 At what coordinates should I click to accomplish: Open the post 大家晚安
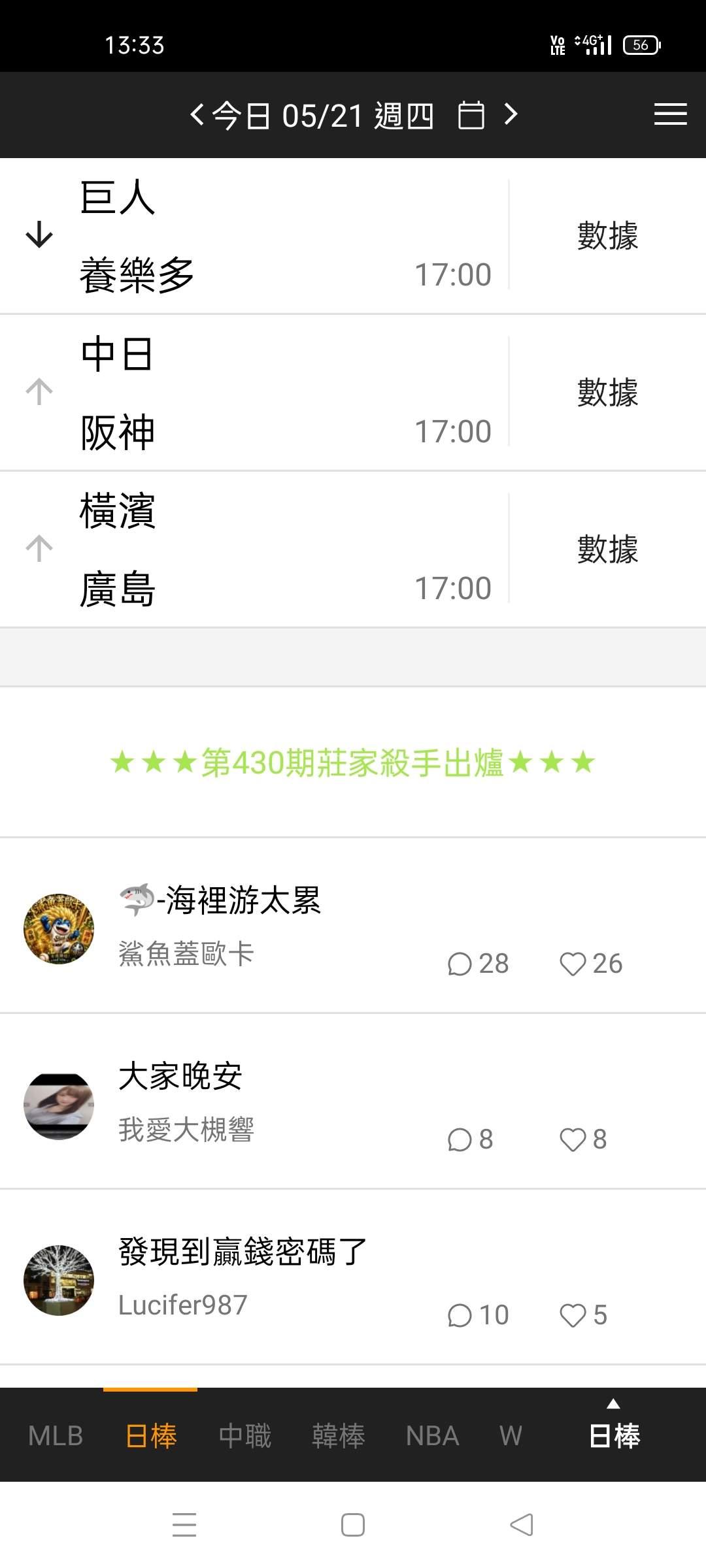pos(353,1102)
